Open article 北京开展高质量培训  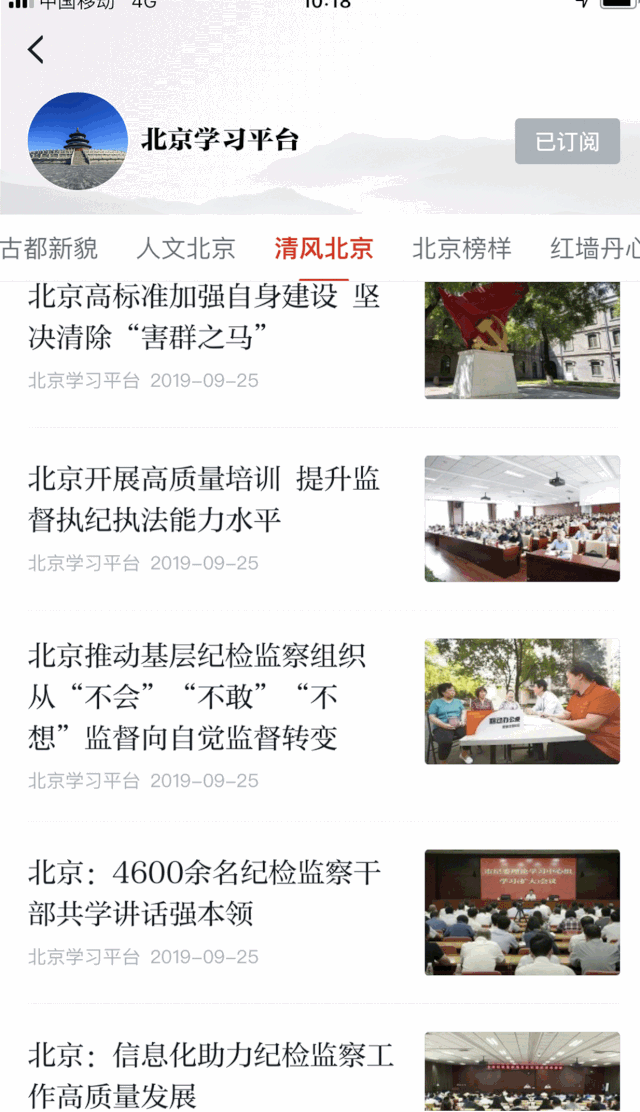[x=324, y=519]
